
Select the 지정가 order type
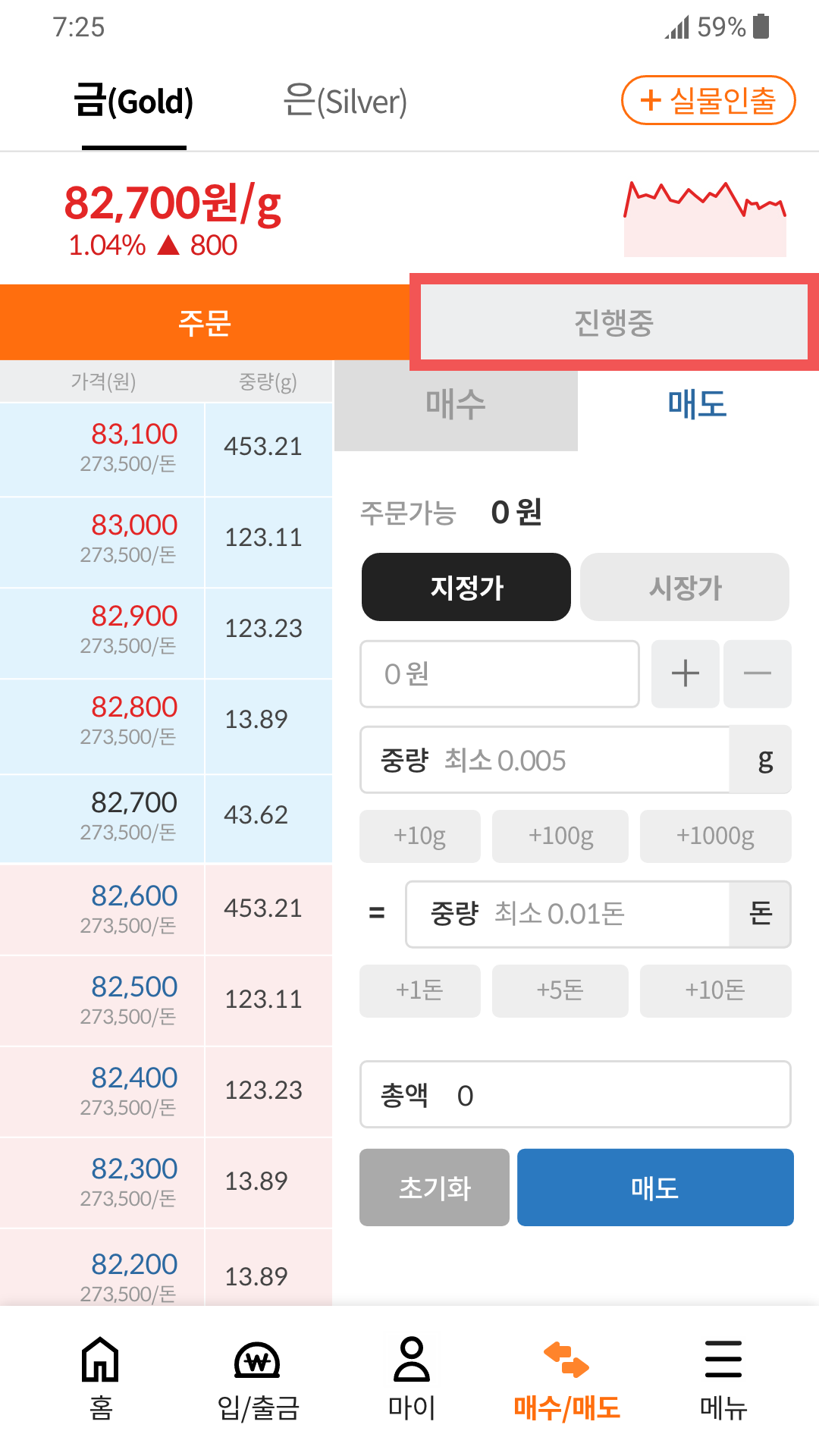click(x=466, y=587)
